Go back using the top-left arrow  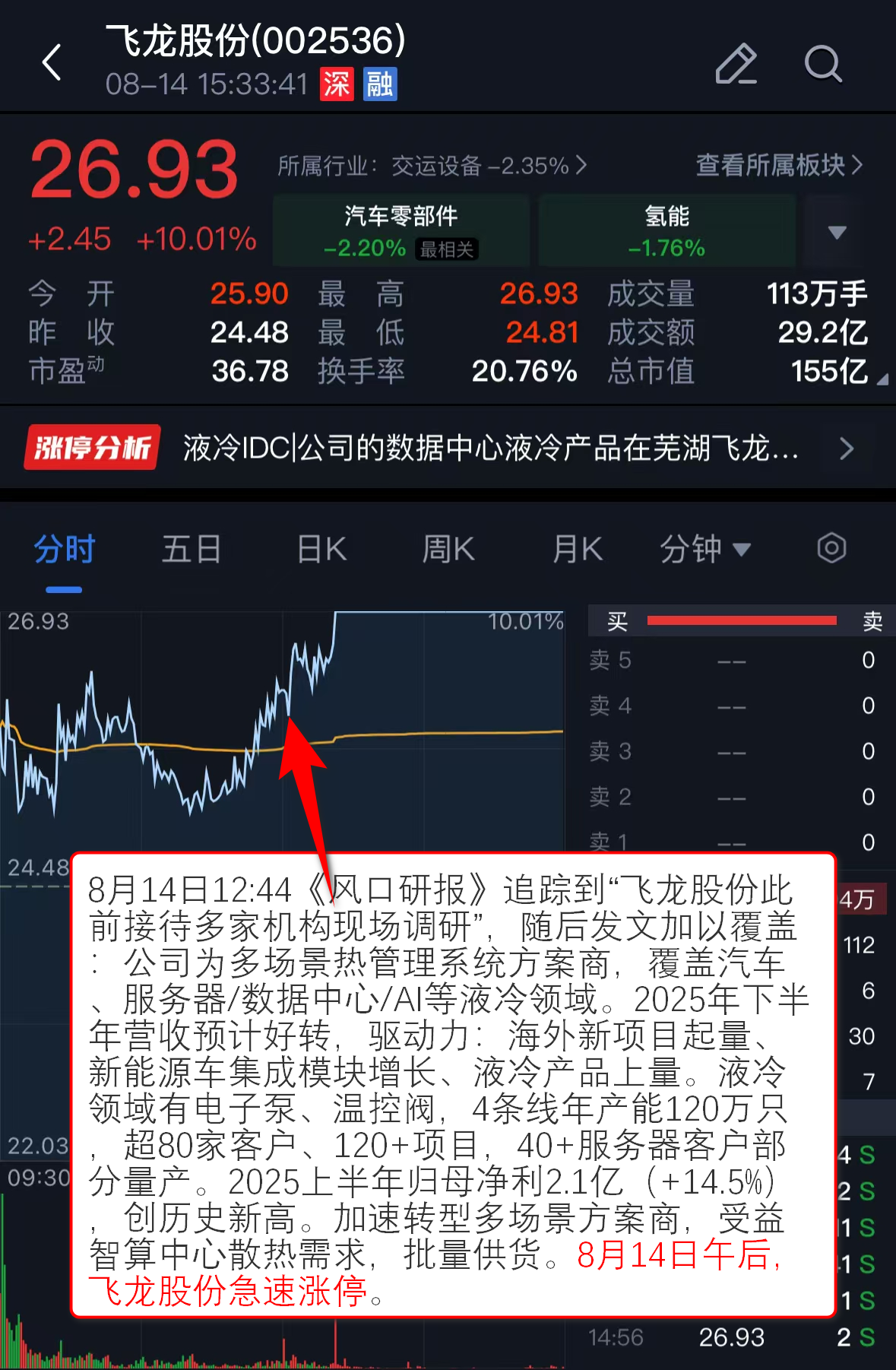(x=52, y=62)
